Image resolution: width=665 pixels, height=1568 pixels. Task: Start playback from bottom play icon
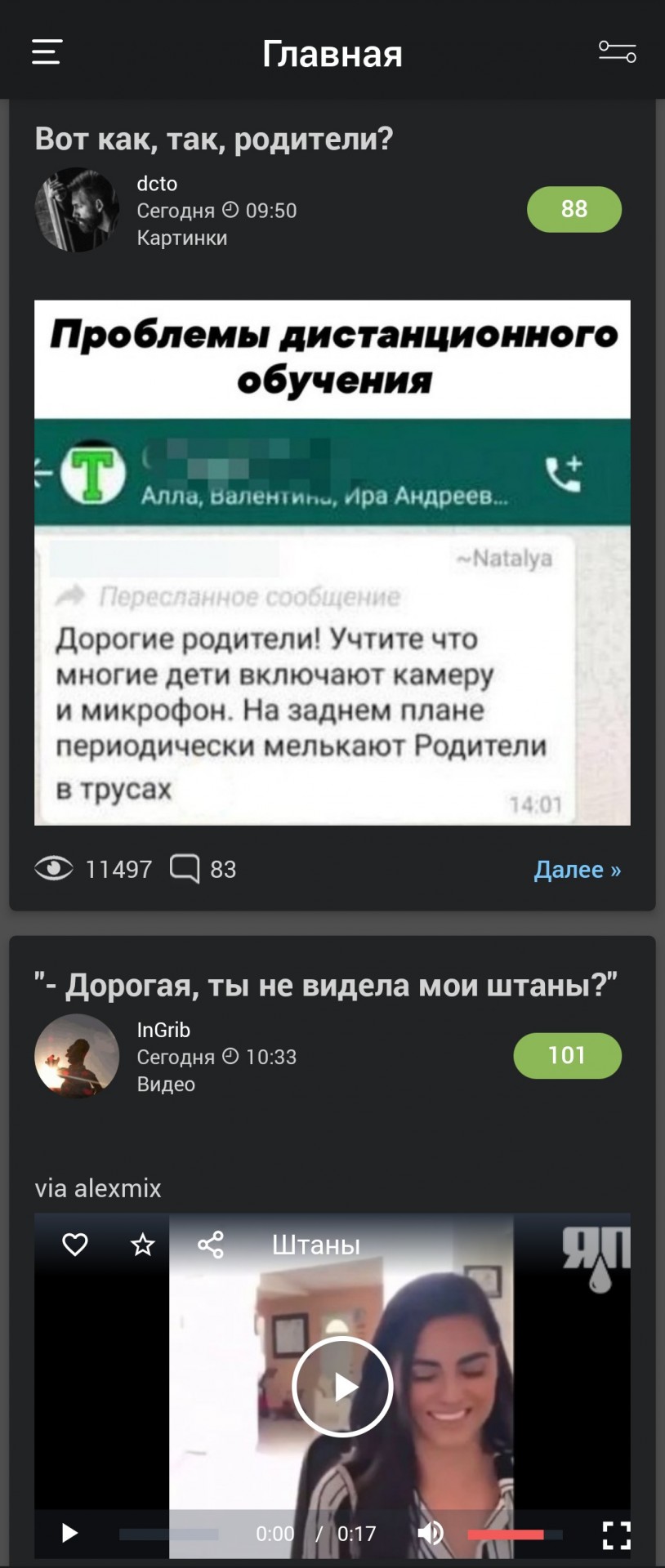(x=70, y=1534)
